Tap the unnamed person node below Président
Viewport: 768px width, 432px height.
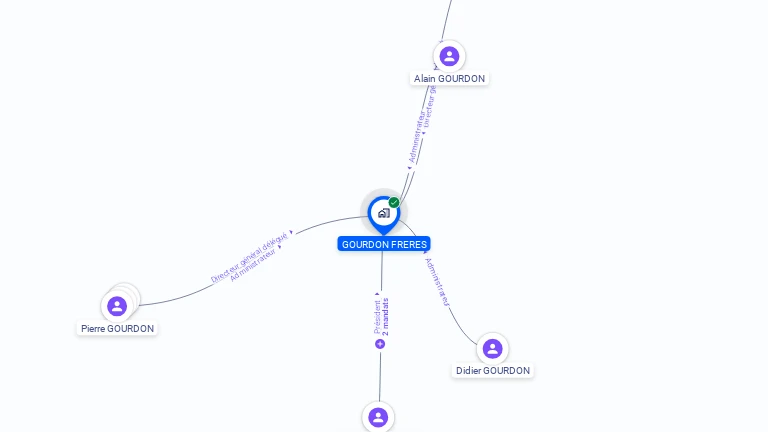[x=378, y=417]
